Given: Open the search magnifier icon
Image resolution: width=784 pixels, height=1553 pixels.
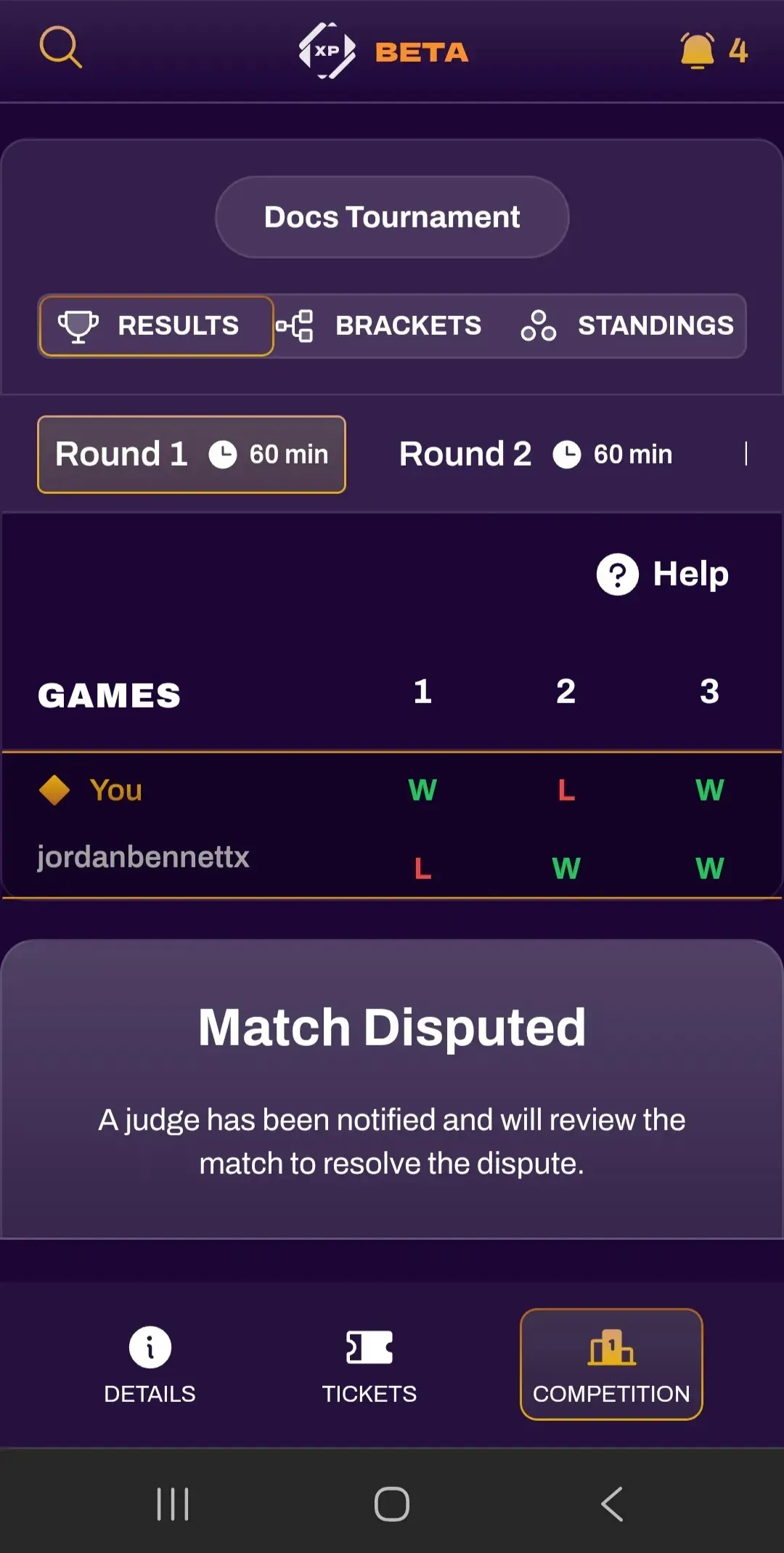Looking at the screenshot, I should point(60,48).
